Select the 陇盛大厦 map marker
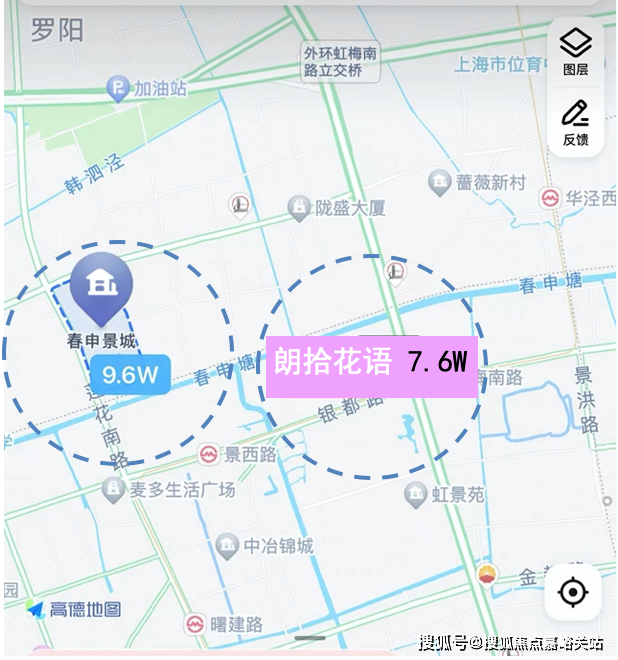This screenshot has height=660, width=618. 298,208
